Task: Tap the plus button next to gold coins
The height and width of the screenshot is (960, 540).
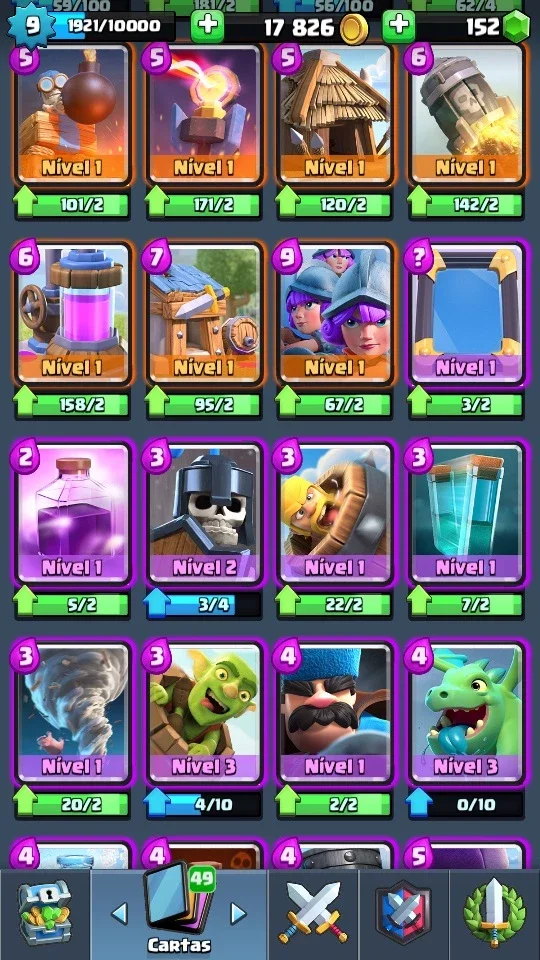Action: point(207,26)
